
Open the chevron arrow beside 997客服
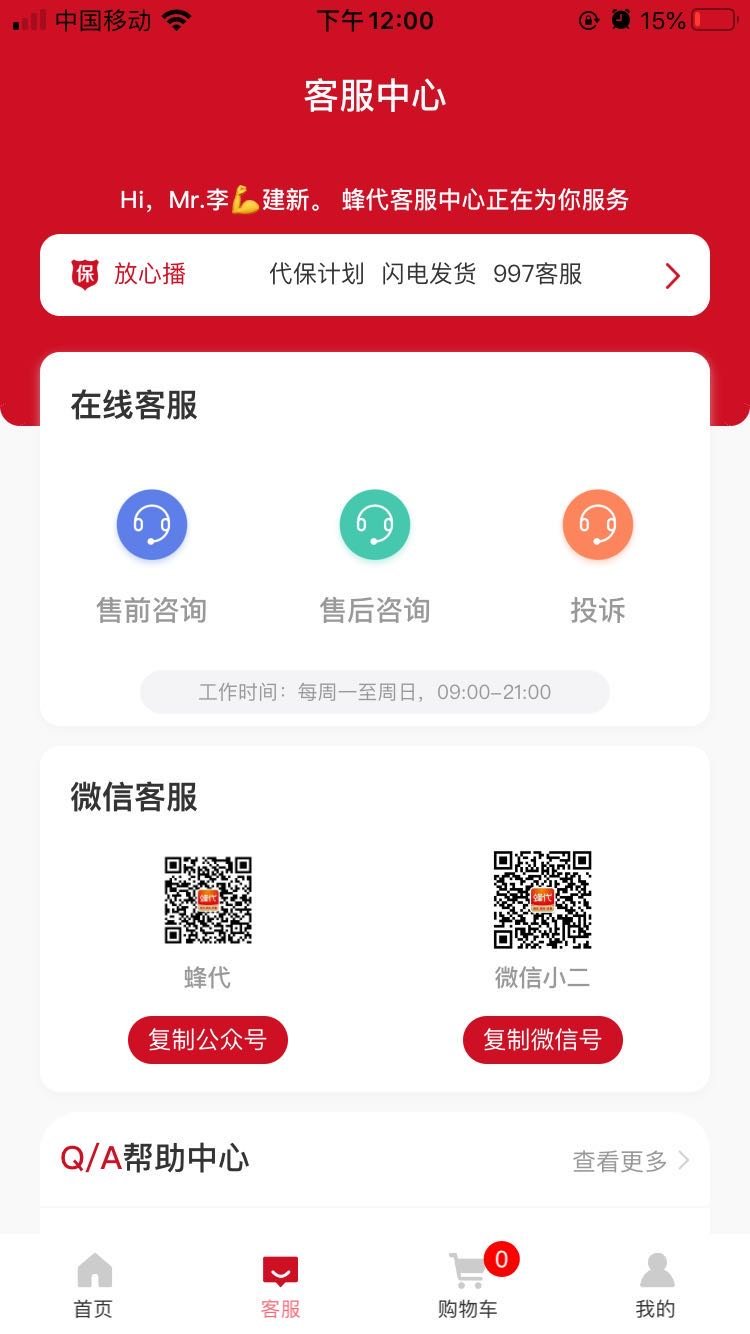(671, 275)
